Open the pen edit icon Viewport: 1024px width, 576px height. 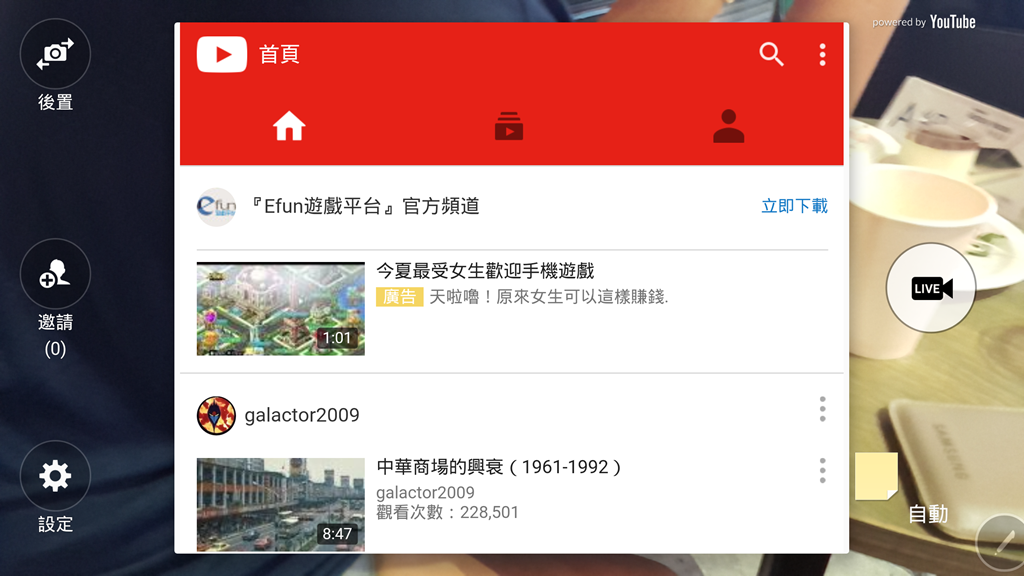pyautogui.click(x=1003, y=542)
